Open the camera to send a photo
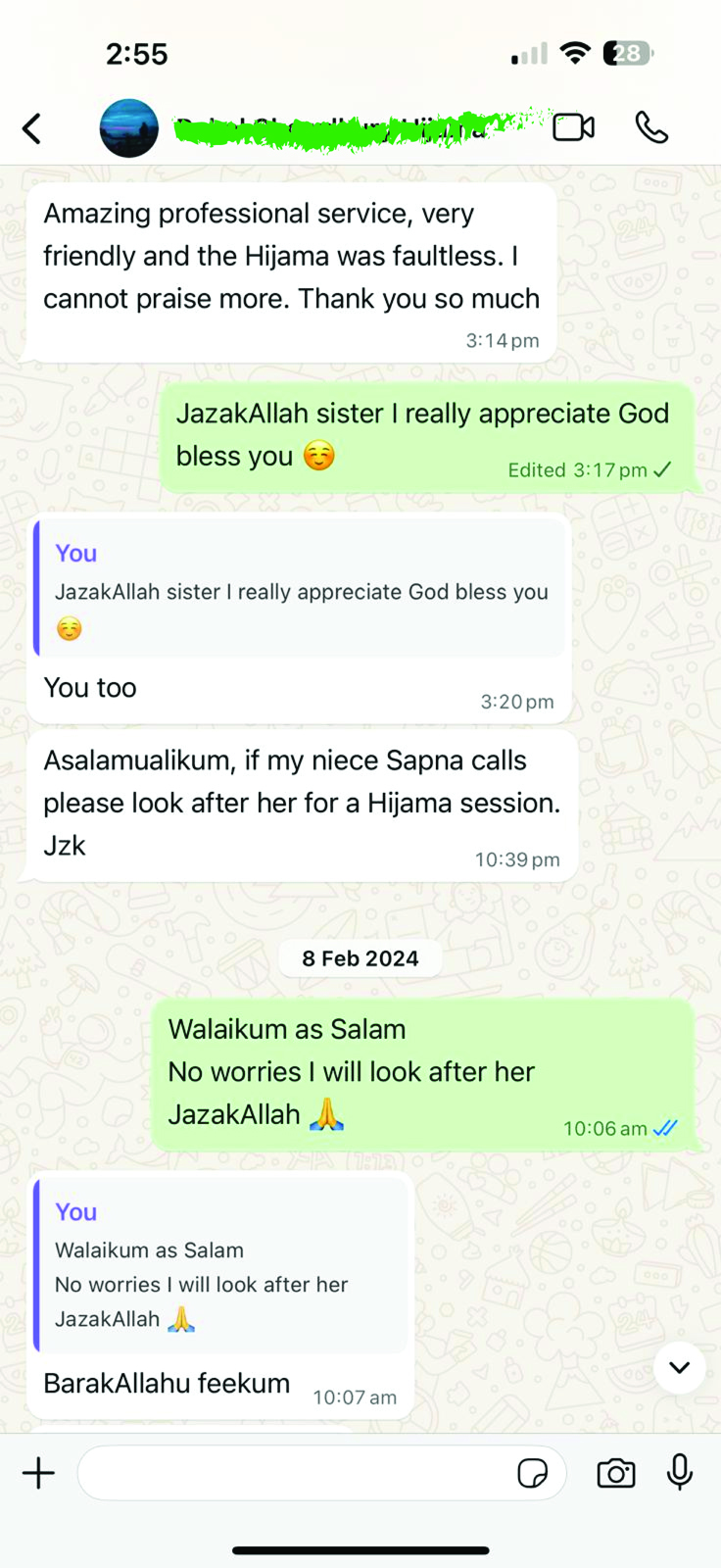Screen dimensions: 721x1568 pyautogui.click(x=615, y=1473)
